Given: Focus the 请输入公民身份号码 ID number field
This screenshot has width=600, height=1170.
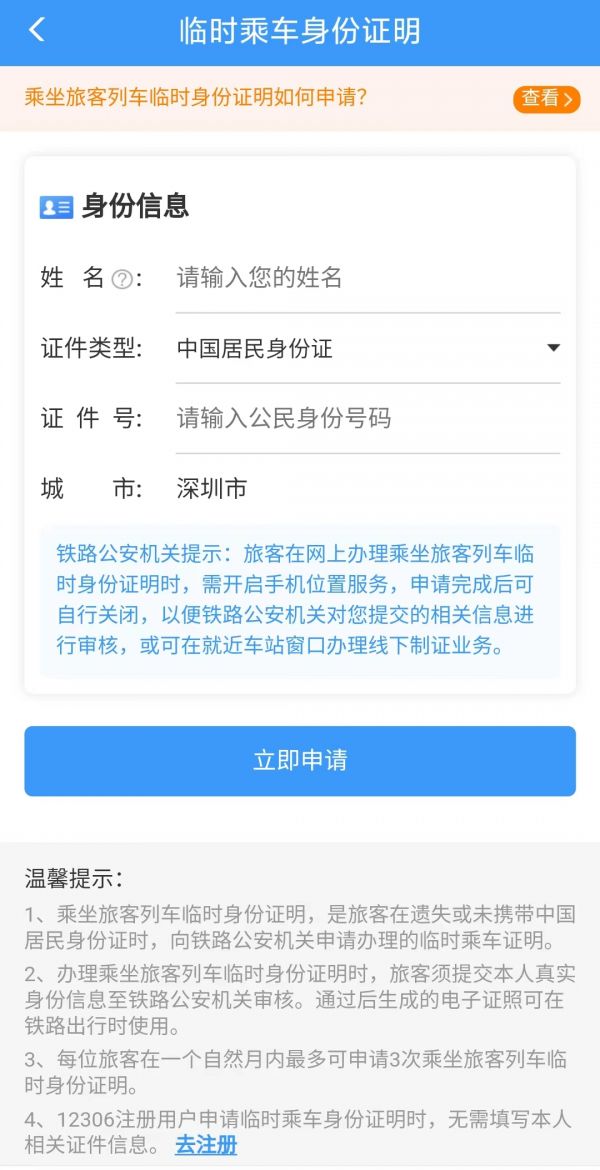Looking at the screenshot, I should tap(366, 418).
